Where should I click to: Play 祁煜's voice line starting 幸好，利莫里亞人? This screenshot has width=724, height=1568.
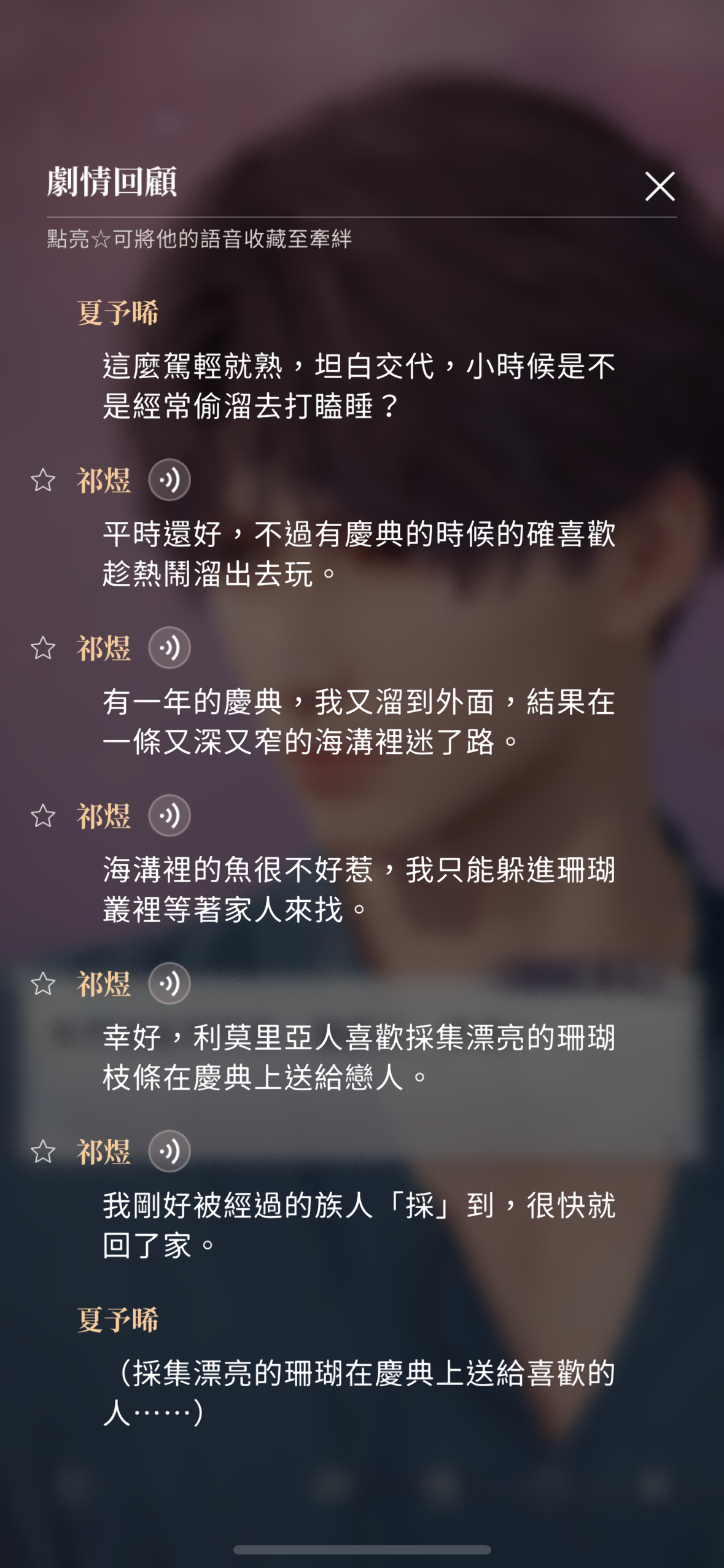click(169, 984)
